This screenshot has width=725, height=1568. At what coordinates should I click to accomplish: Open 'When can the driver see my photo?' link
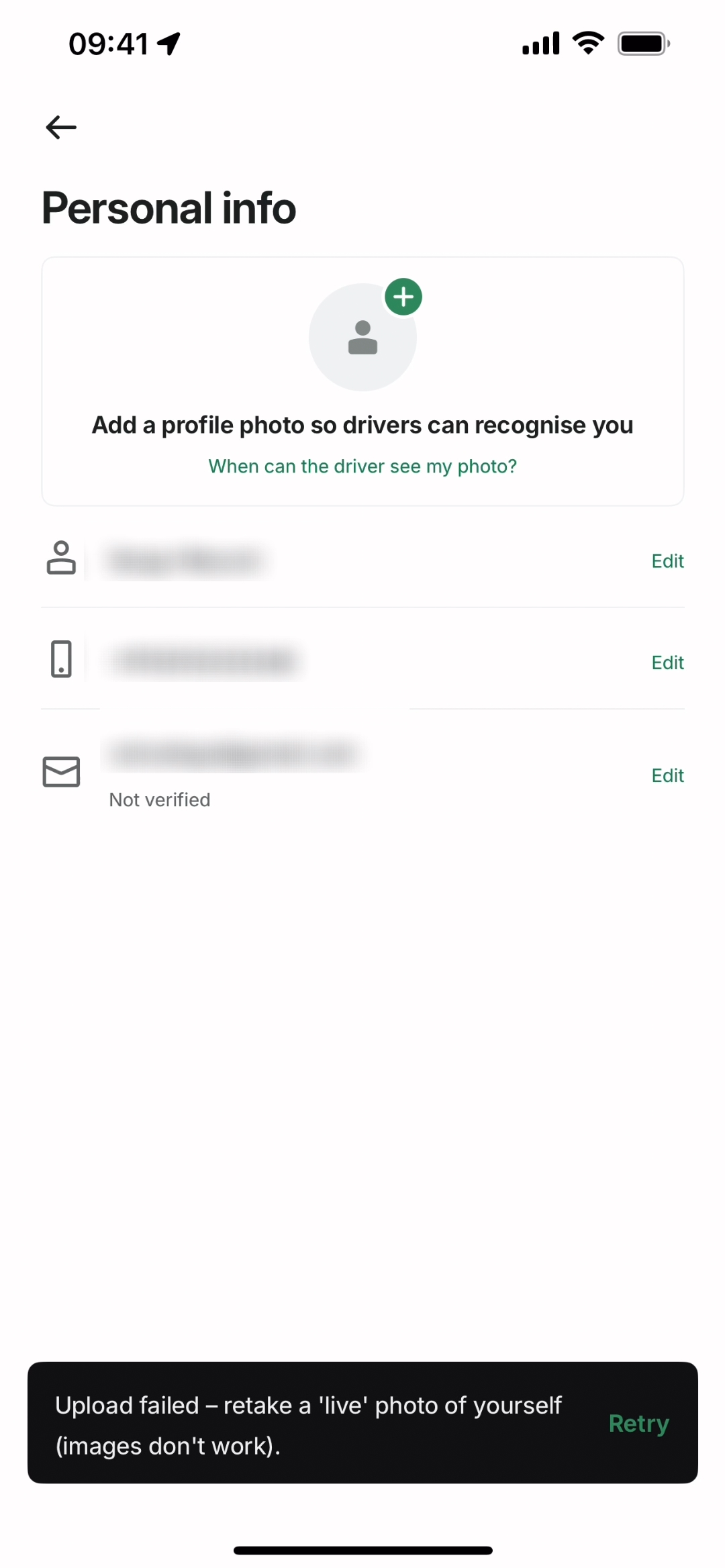point(362,467)
